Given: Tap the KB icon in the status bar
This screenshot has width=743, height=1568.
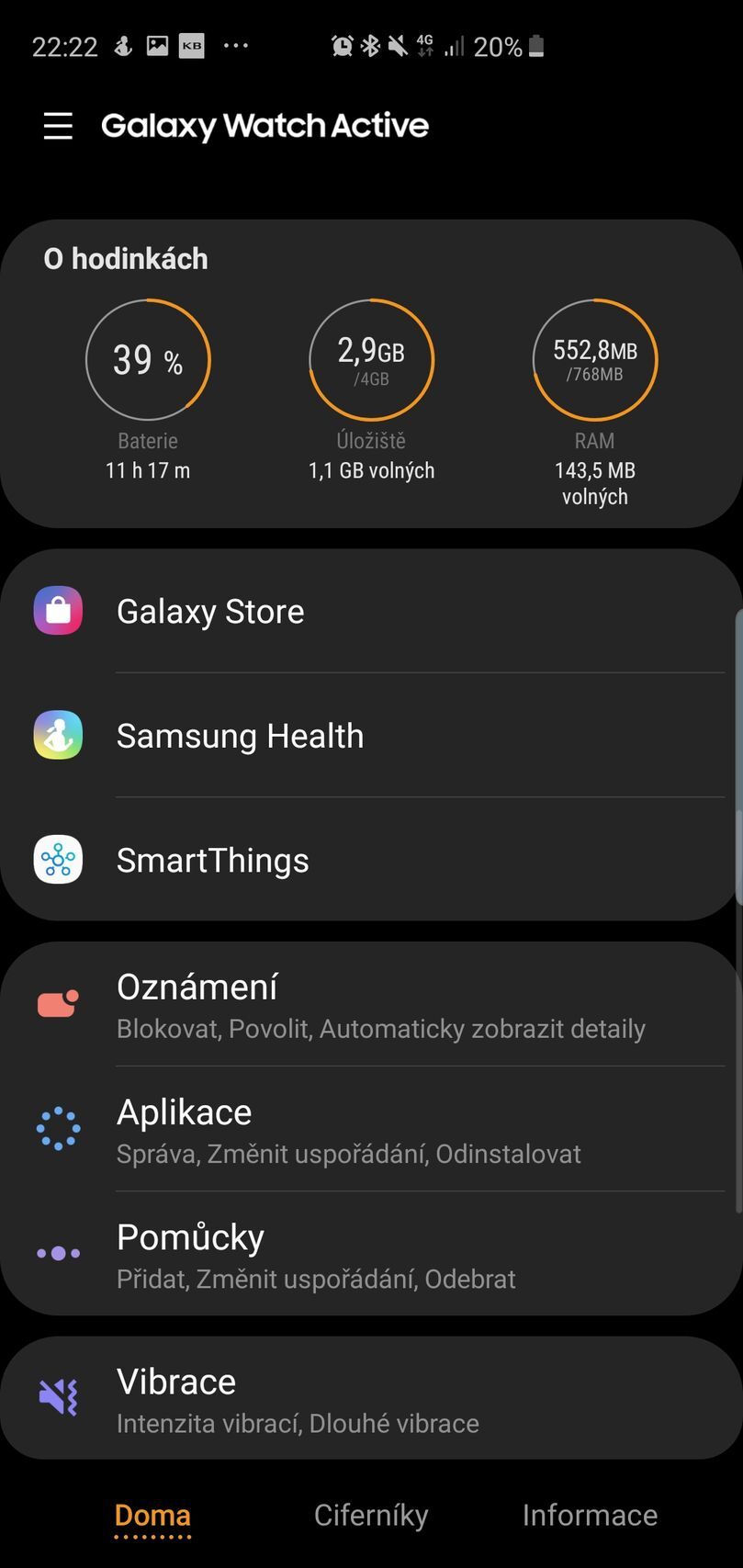Looking at the screenshot, I should (191, 46).
